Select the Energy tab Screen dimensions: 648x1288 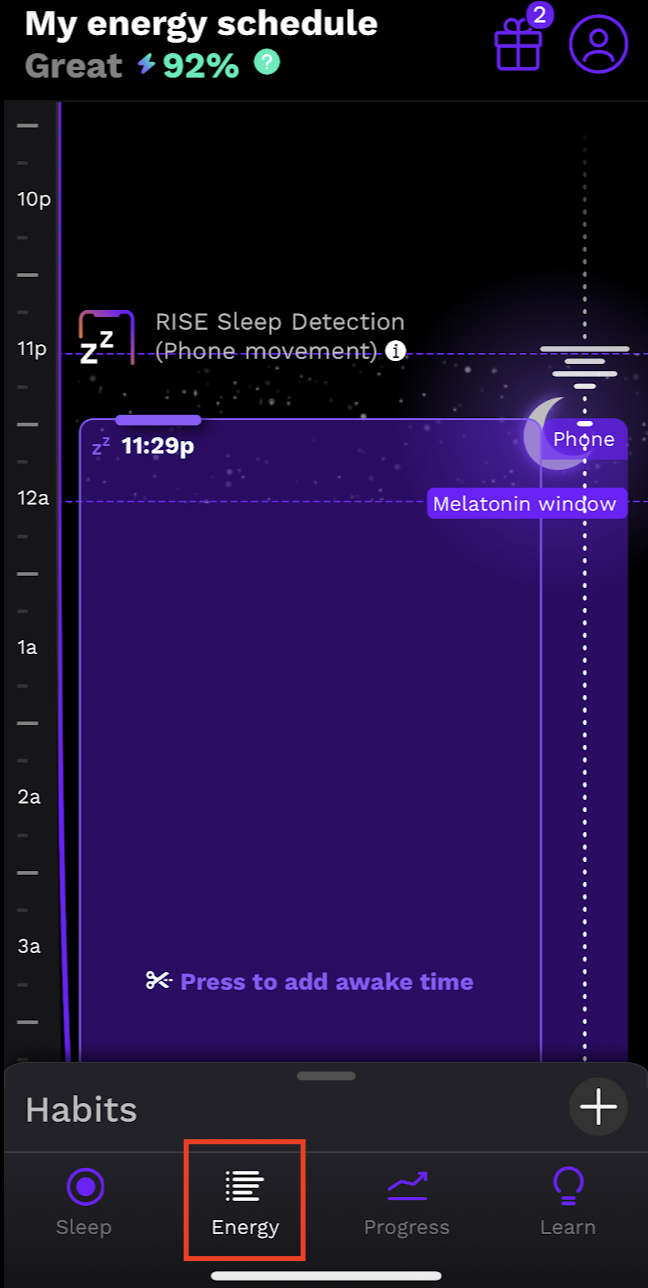pos(245,1201)
